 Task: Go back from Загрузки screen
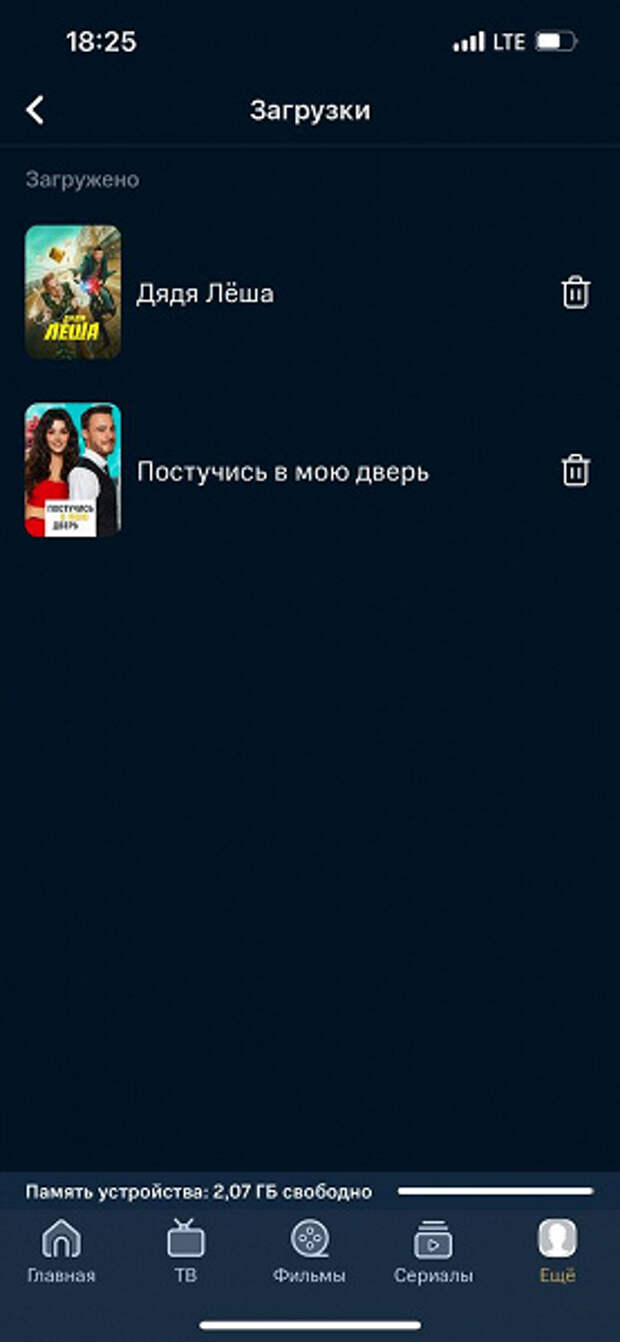35,110
